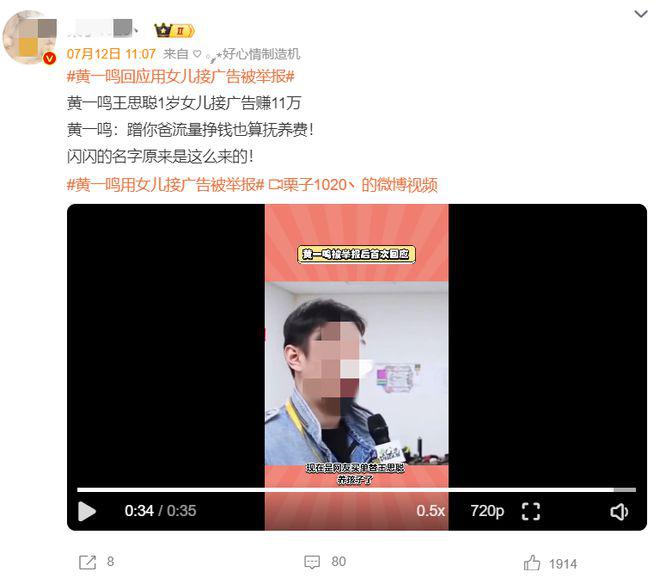
Task: Open hashtag 黄一鸣用女儿接广告被举报
Action: pos(166,185)
